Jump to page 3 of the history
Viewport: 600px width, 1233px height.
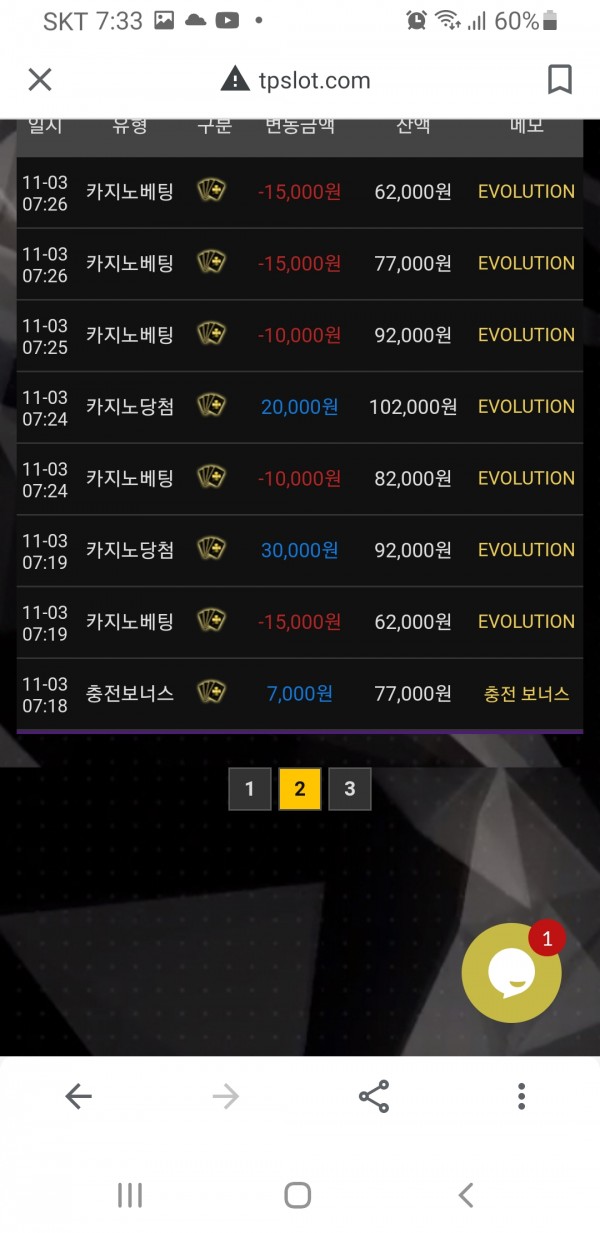(x=350, y=789)
